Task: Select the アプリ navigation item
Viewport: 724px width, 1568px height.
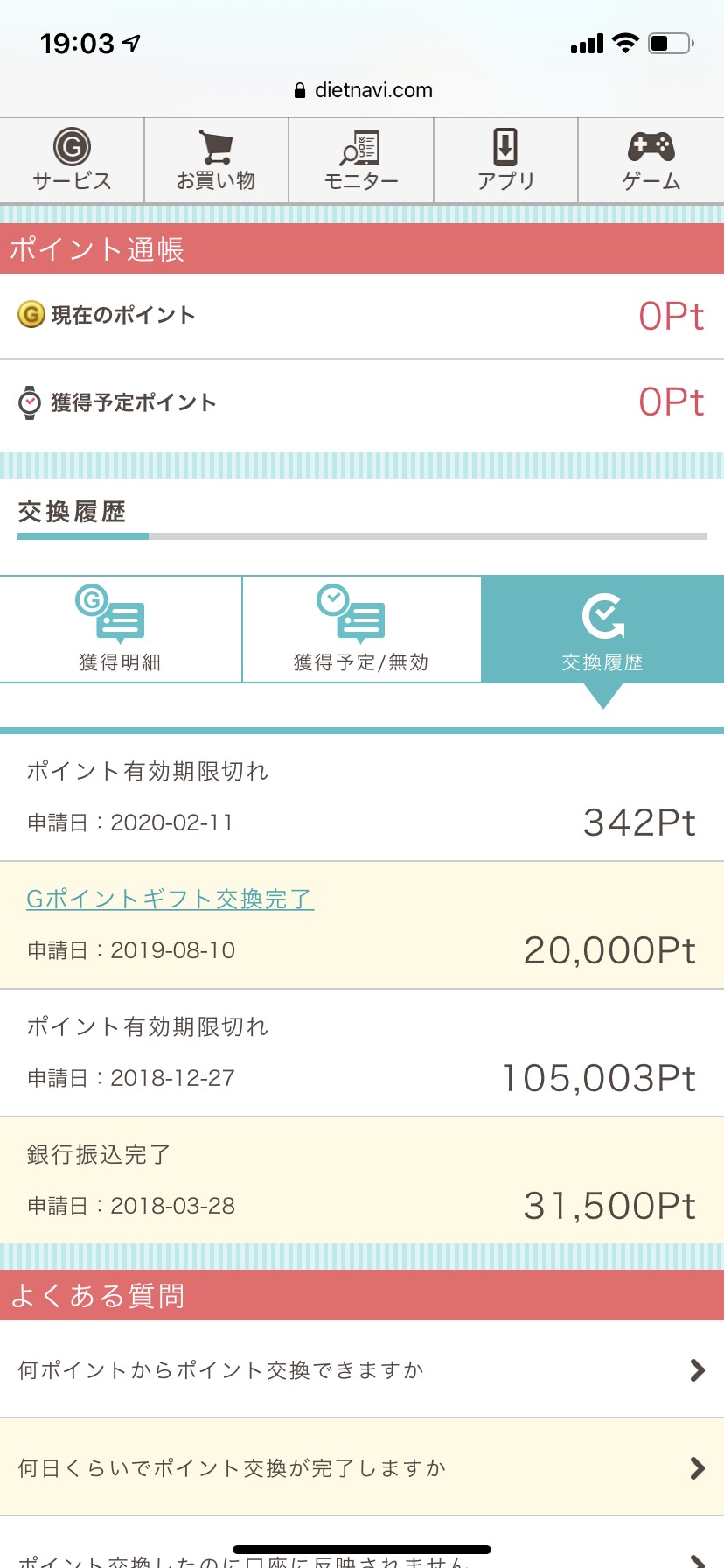Action: click(506, 160)
